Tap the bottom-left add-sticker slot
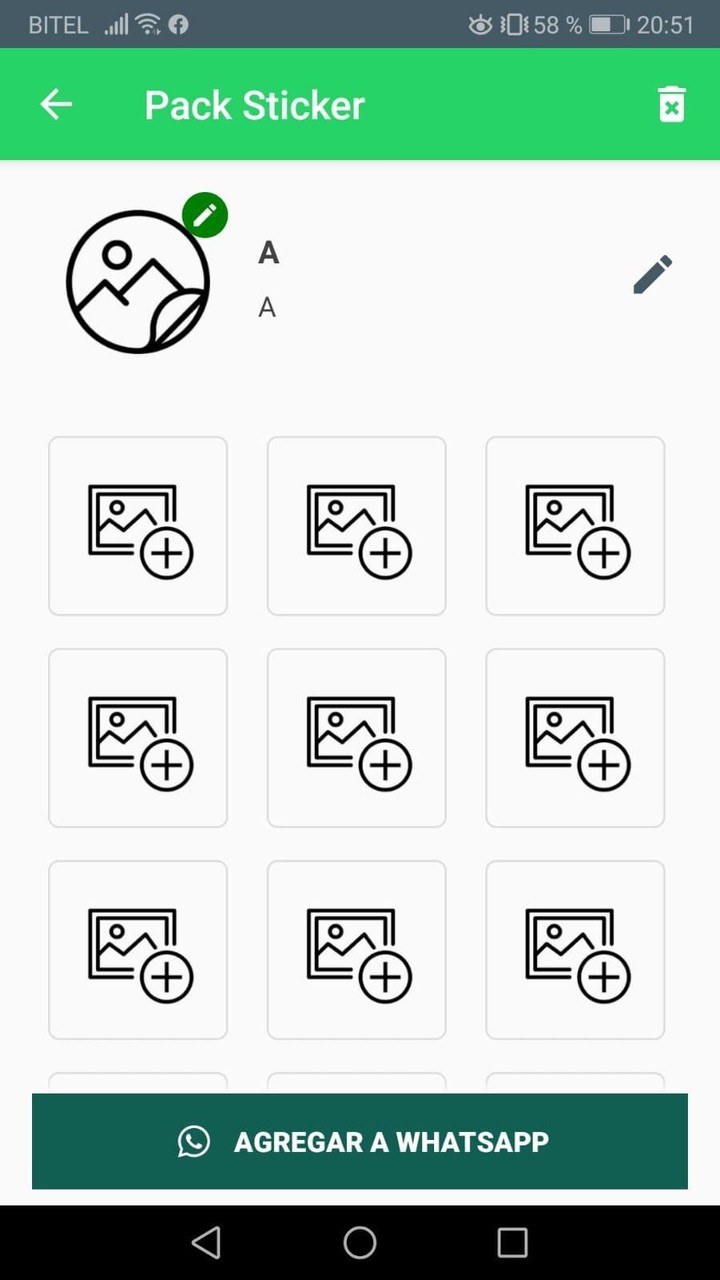The image size is (720, 1280). (x=137, y=948)
